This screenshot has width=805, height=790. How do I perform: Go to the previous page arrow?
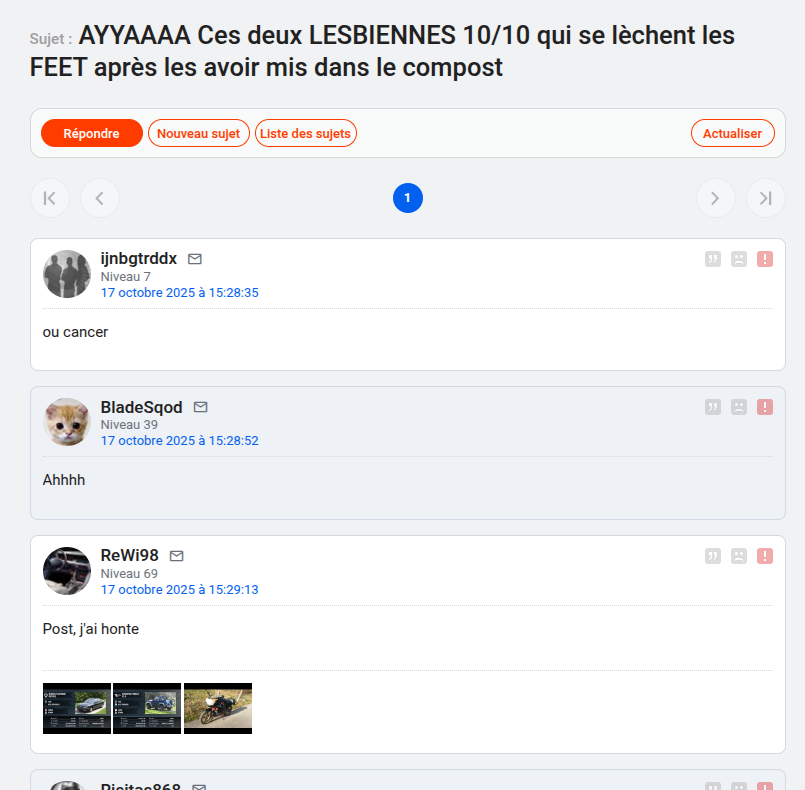pyautogui.click(x=100, y=198)
